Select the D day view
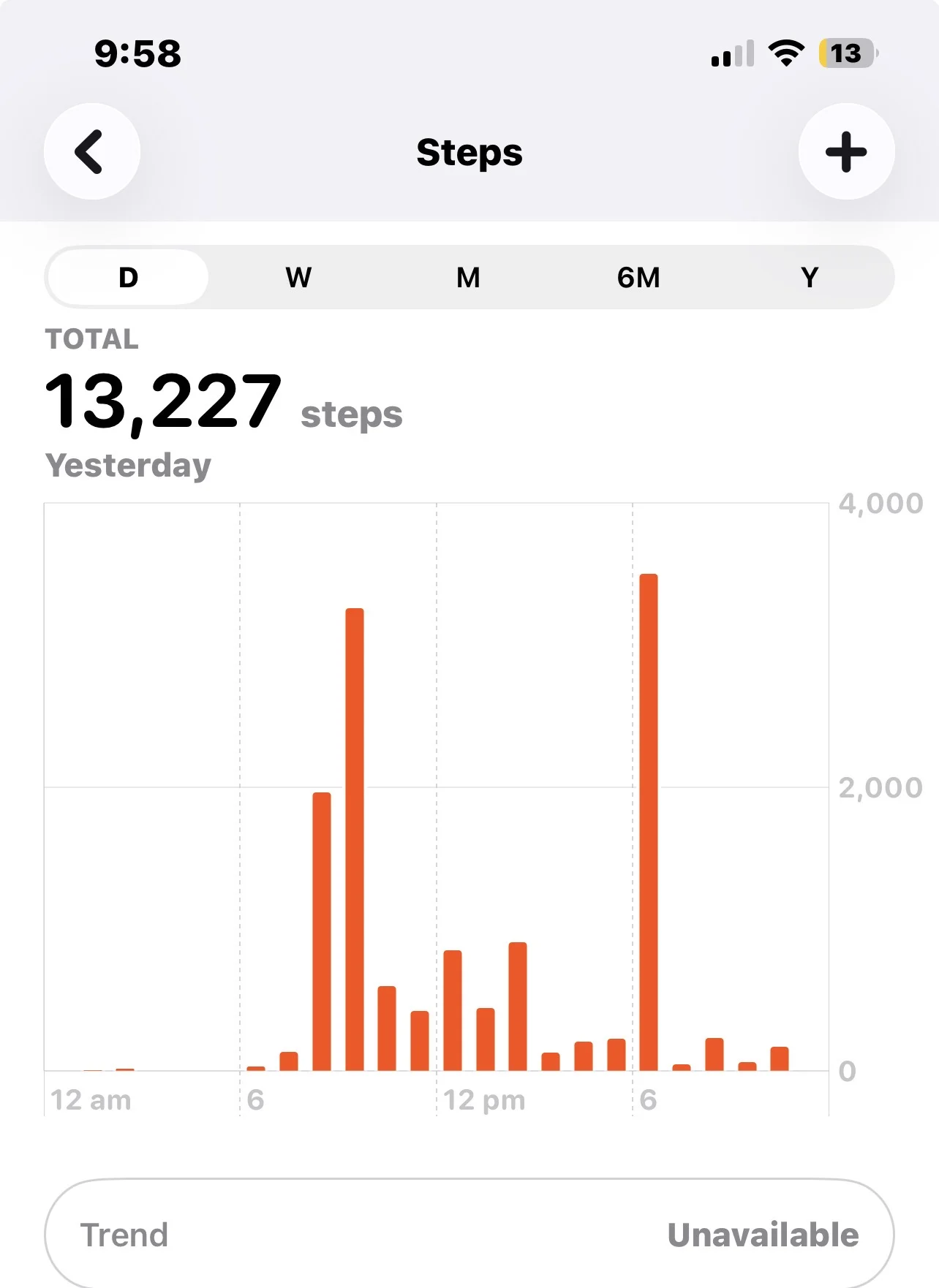This screenshot has height=1288, width=939. pos(129,278)
